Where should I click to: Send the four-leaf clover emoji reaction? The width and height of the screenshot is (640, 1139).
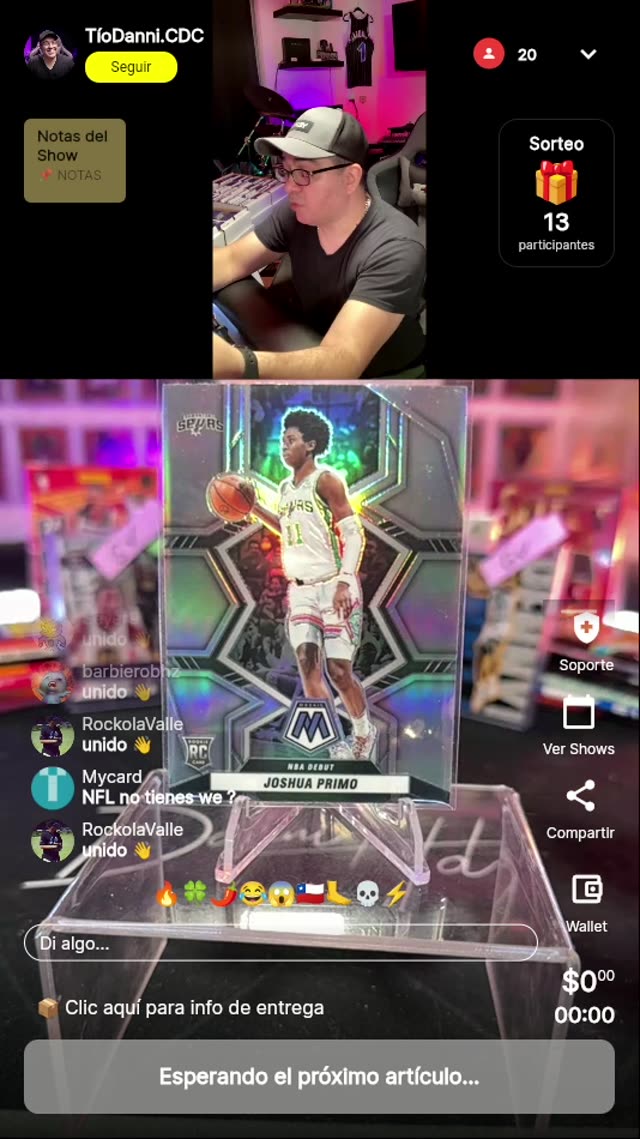pyautogui.click(x=195, y=895)
